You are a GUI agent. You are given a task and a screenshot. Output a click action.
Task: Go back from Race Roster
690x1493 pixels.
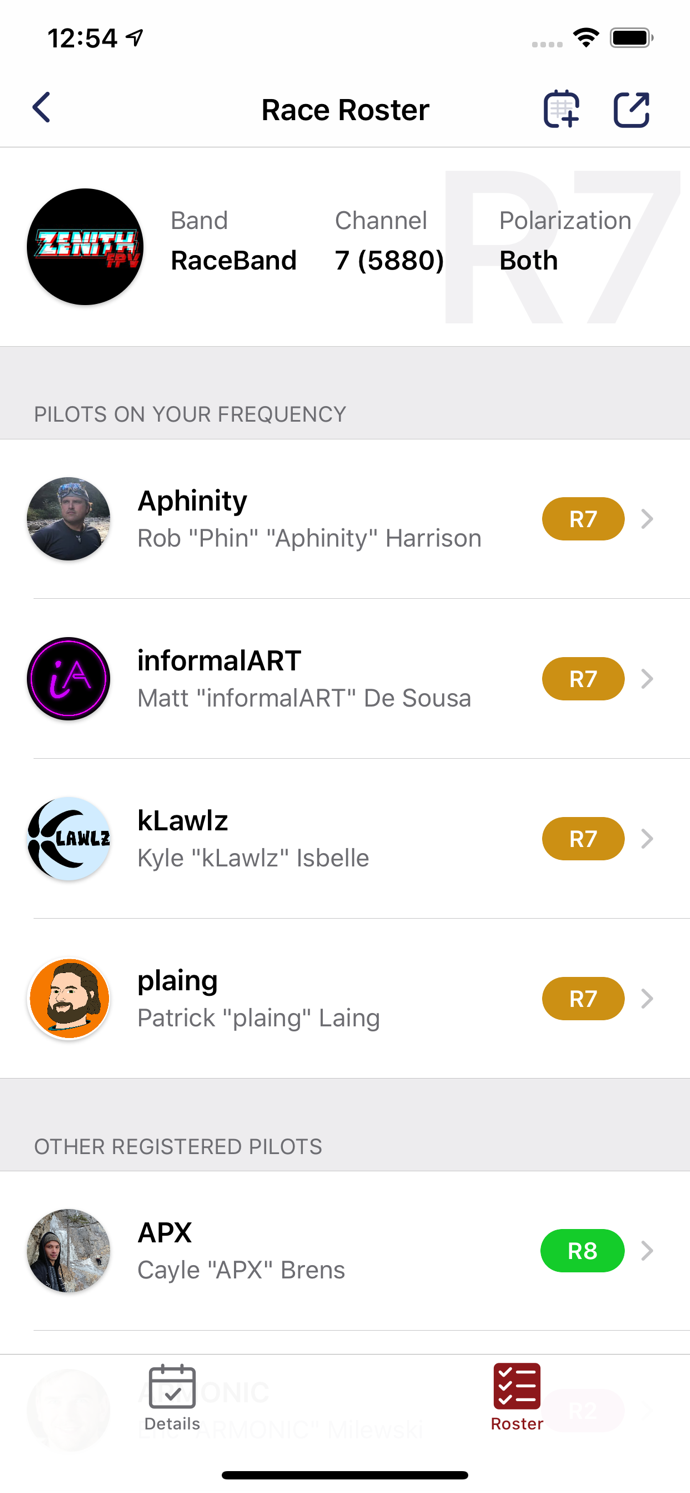point(41,108)
